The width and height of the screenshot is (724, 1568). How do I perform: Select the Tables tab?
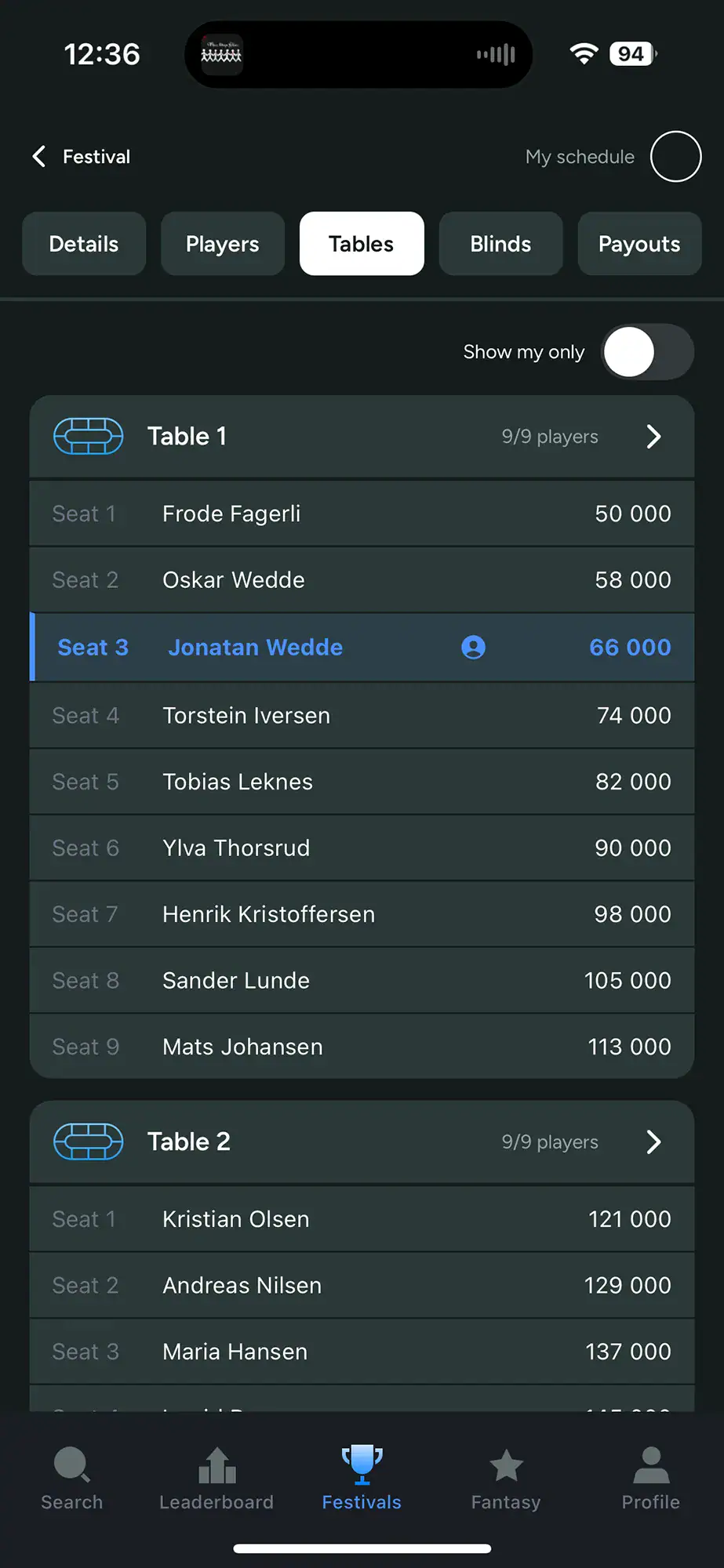click(362, 244)
